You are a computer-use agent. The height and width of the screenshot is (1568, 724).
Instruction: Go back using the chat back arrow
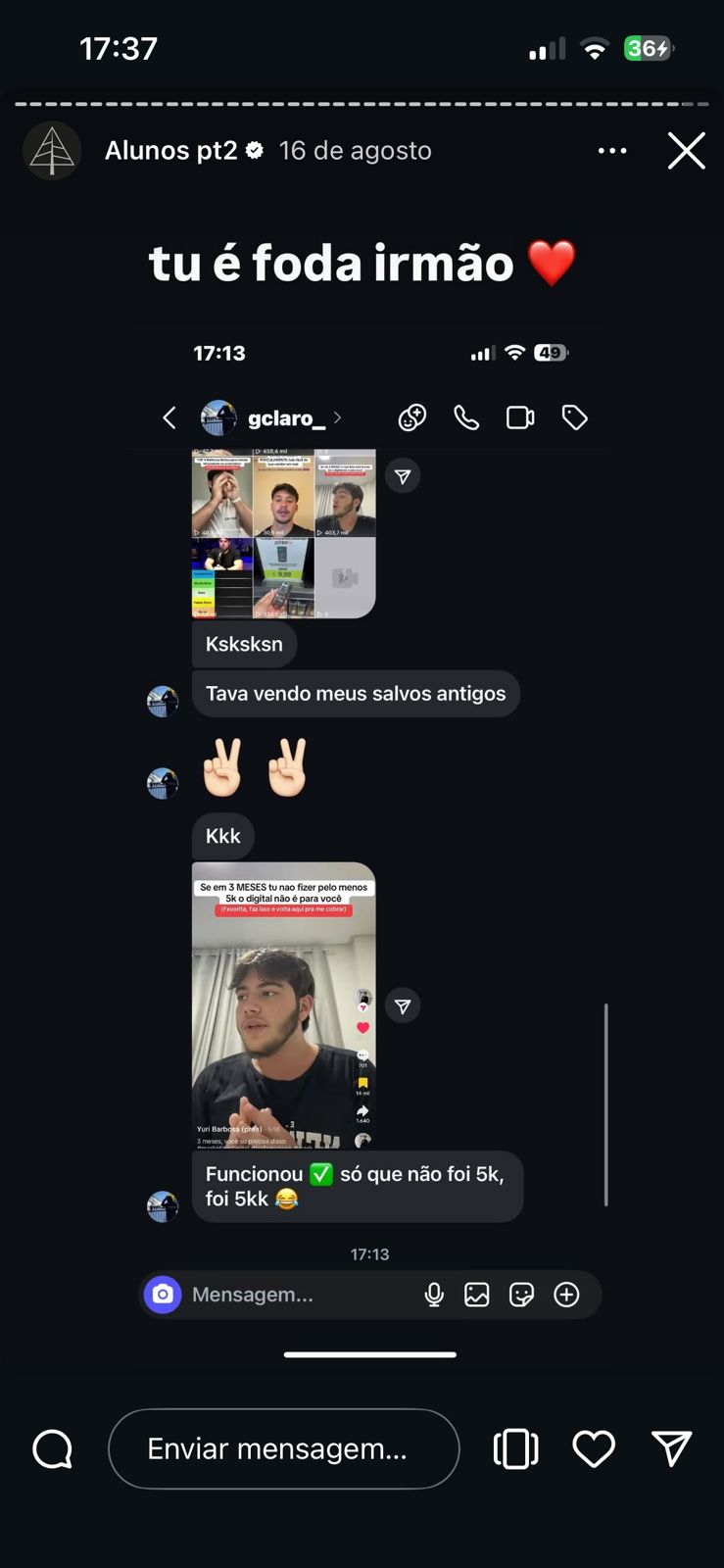click(169, 416)
